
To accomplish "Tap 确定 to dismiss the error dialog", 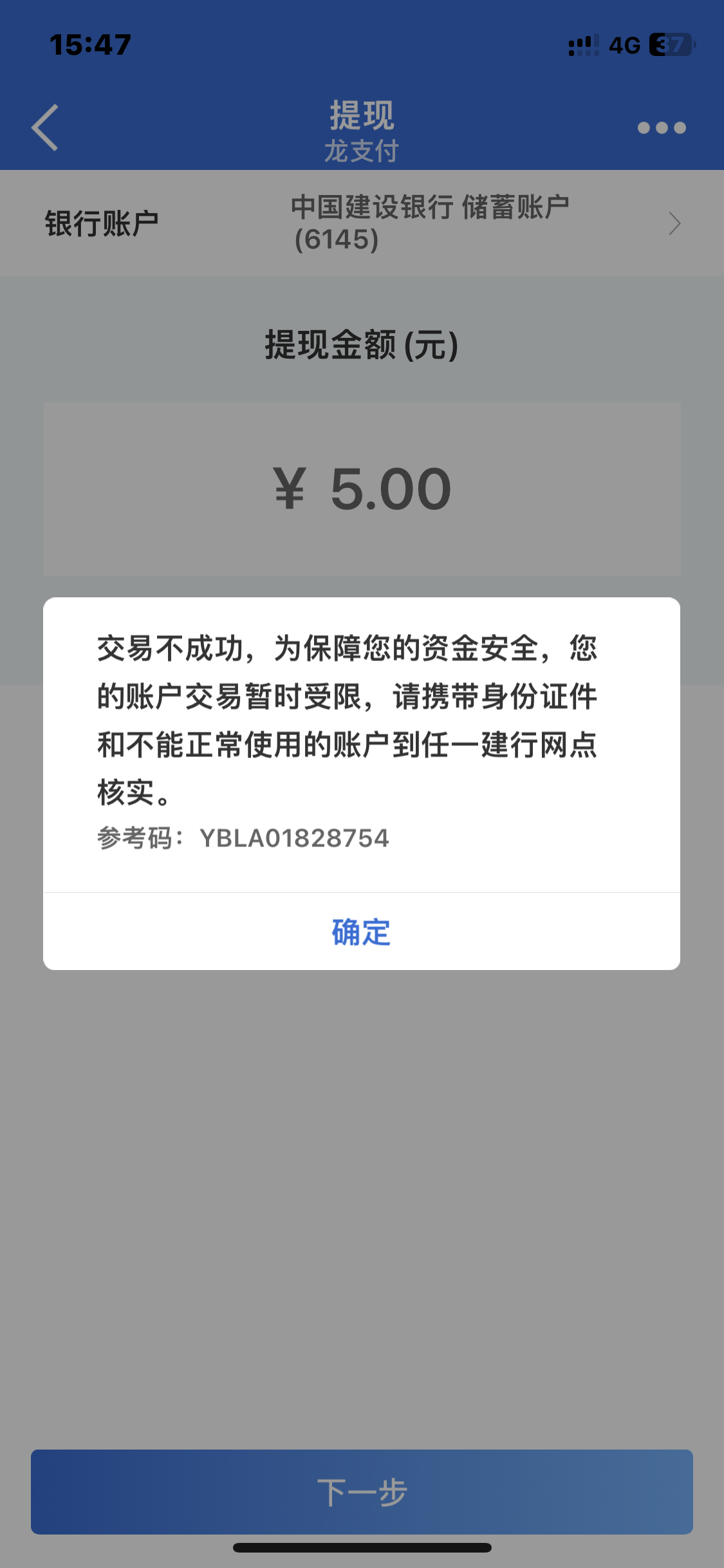I will 361,931.
